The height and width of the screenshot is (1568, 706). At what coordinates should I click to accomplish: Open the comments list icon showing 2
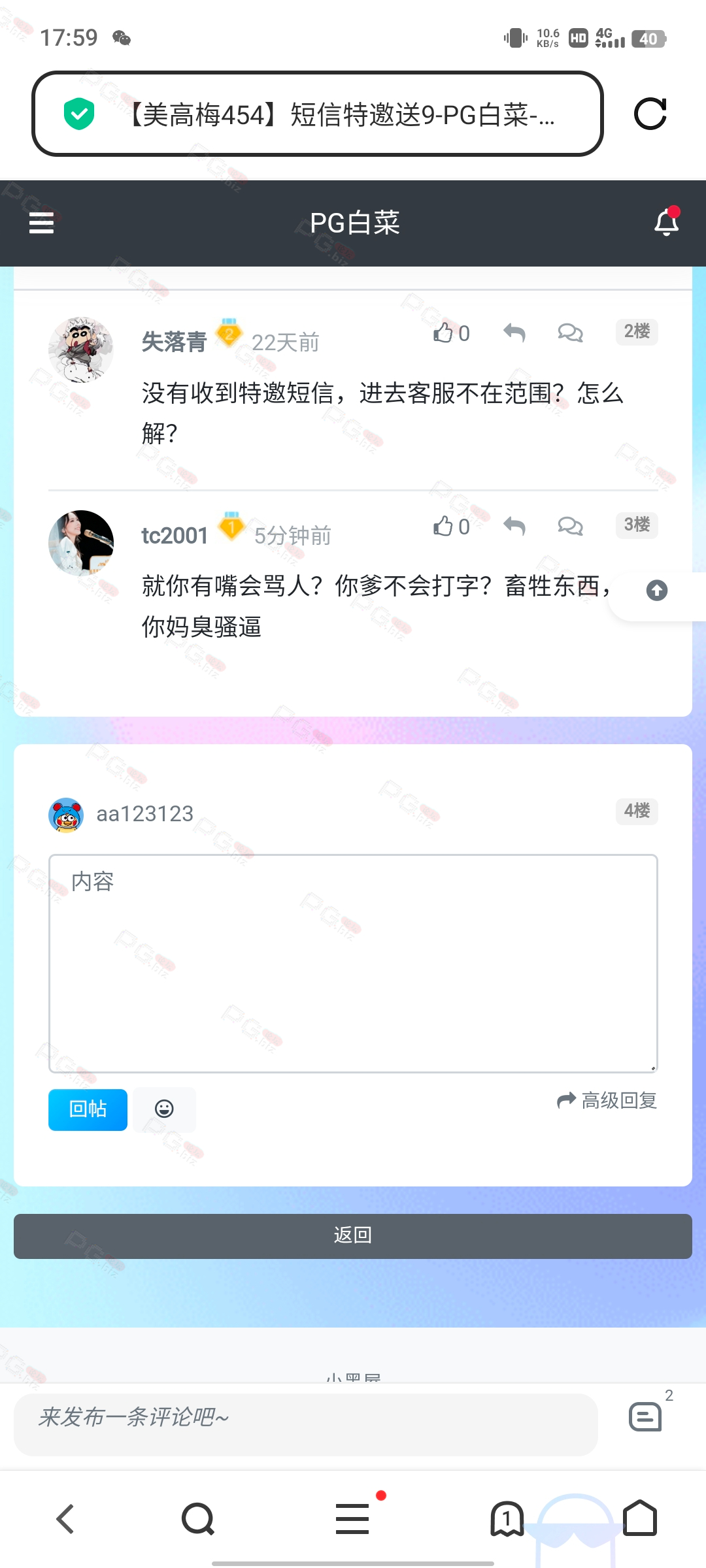click(x=646, y=1417)
